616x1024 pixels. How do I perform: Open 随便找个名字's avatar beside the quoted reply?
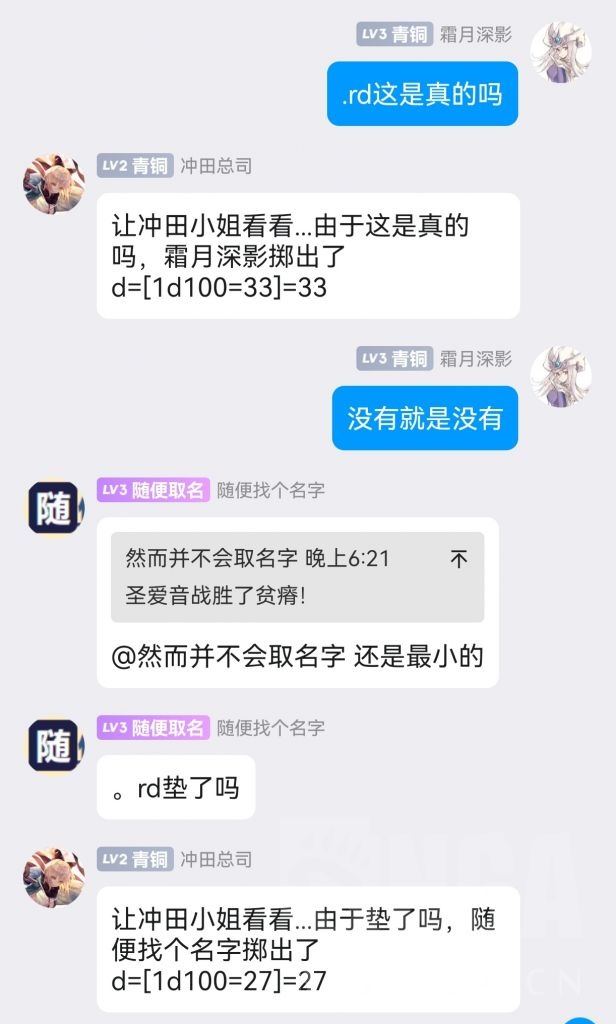tap(56, 507)
